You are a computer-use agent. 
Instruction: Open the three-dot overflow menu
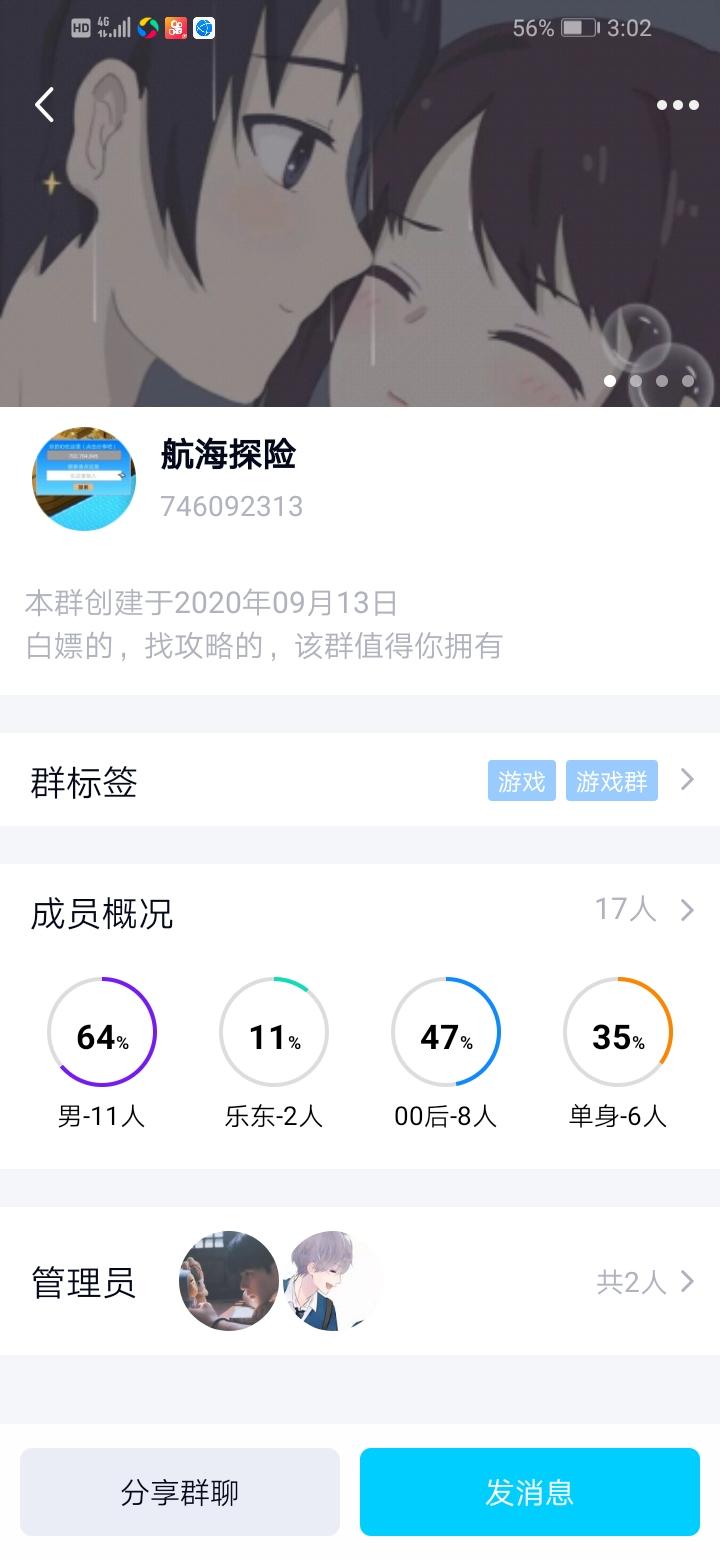coord(677,105)
